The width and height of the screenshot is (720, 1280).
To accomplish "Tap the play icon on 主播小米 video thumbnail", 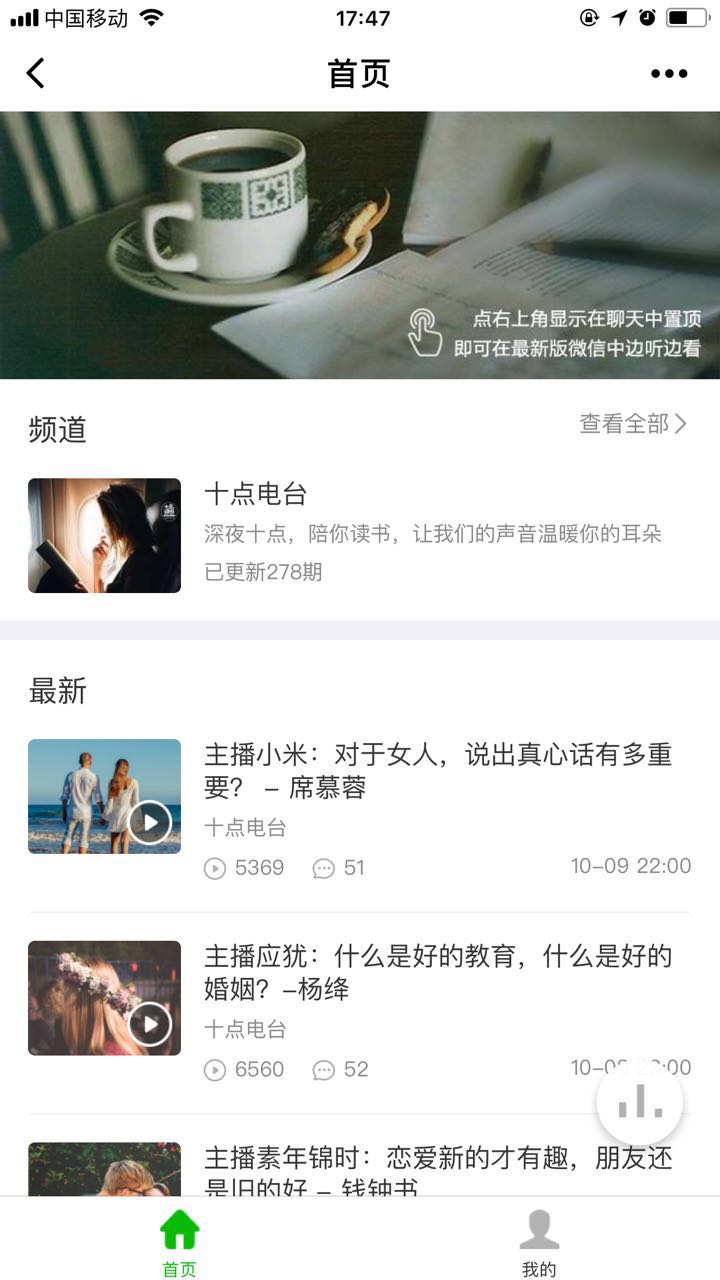I will click(150, 822).
